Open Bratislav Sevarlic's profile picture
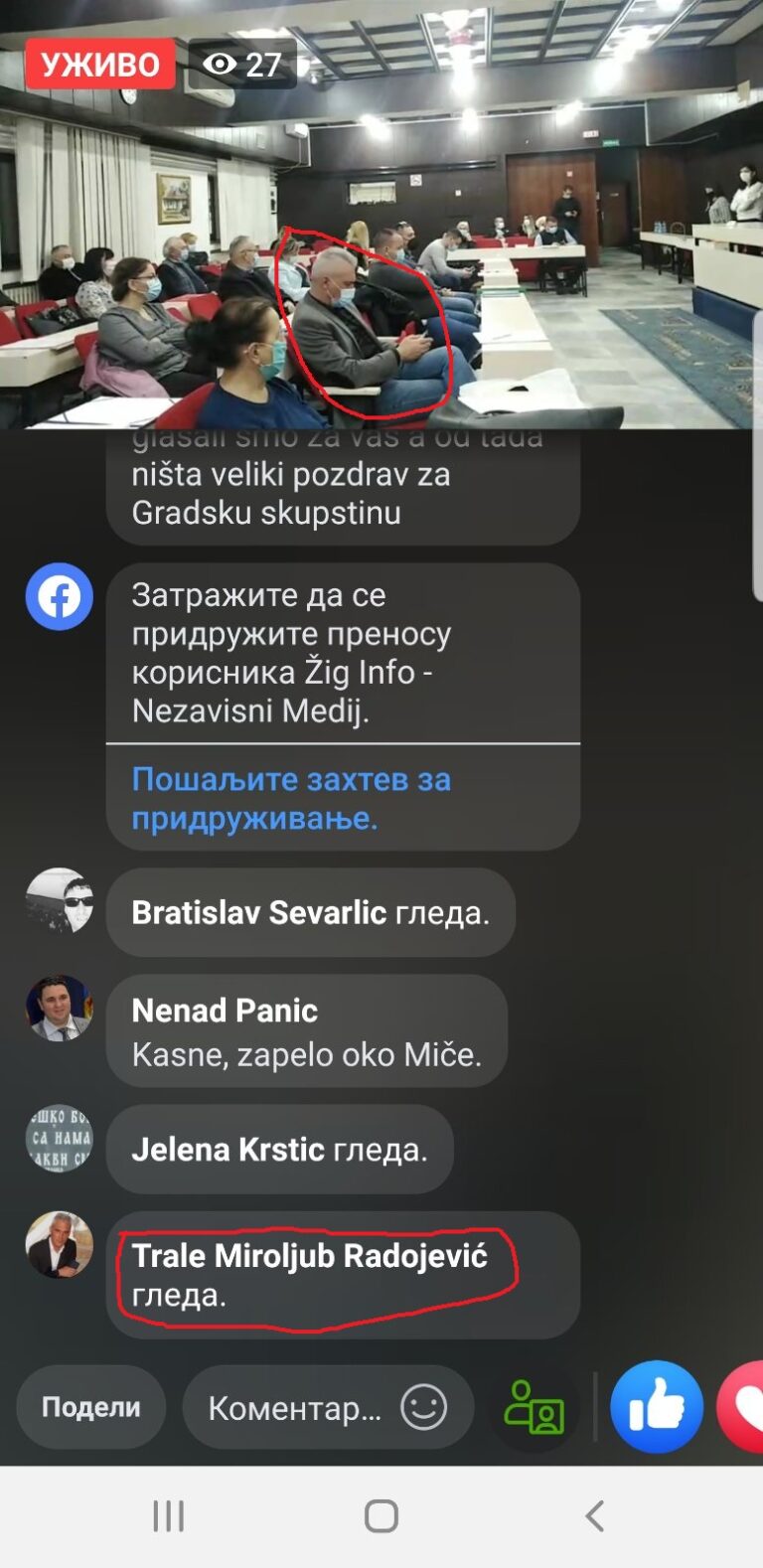Image resolution: width=763 pixels, height=1568 pixels. click(59, 900)
